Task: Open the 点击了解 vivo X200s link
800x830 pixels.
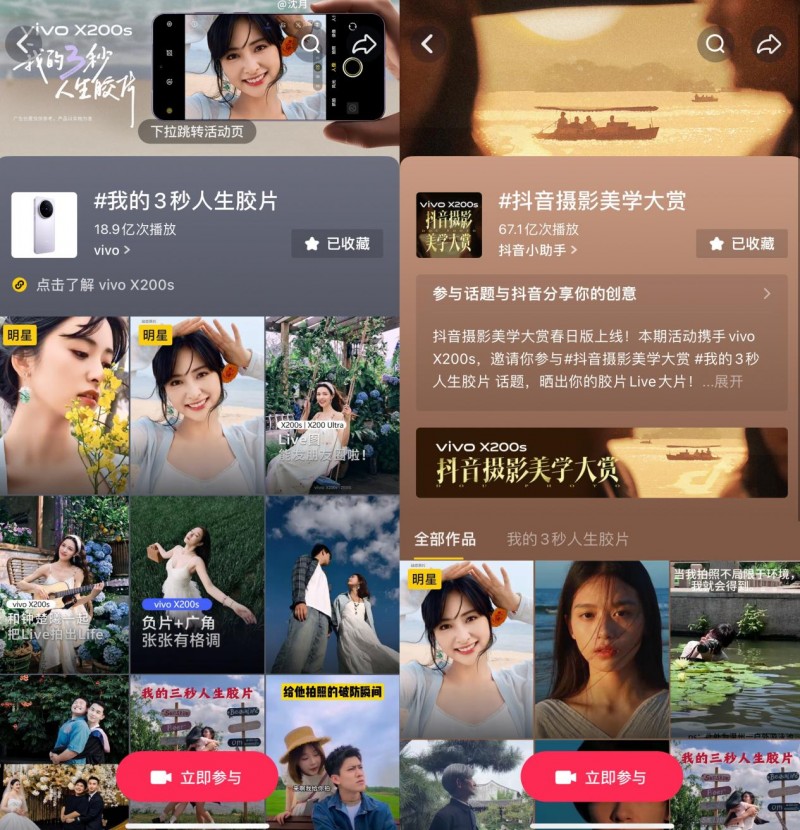Action: point(105,285)
